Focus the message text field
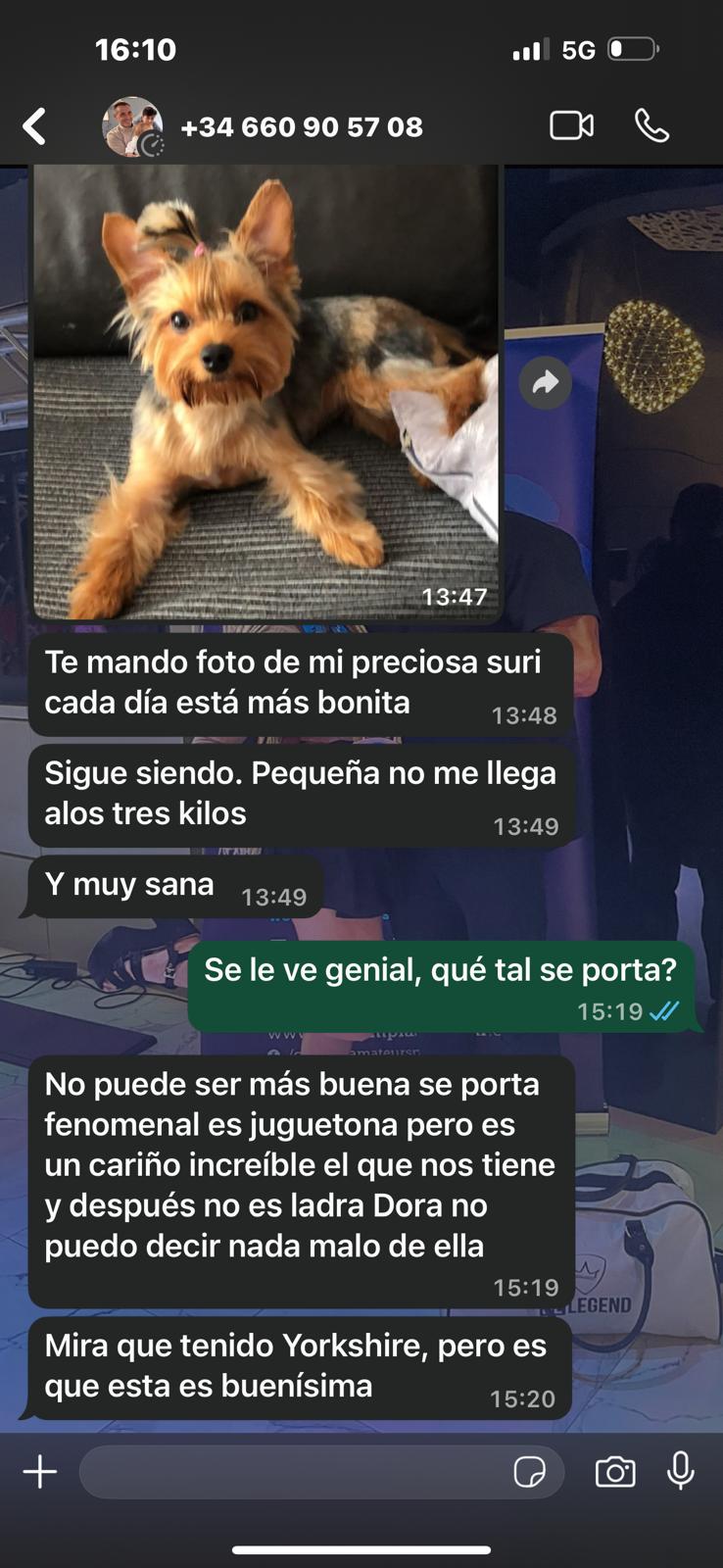This screenshot has height=1568, width=723. tap(294, 1471)
